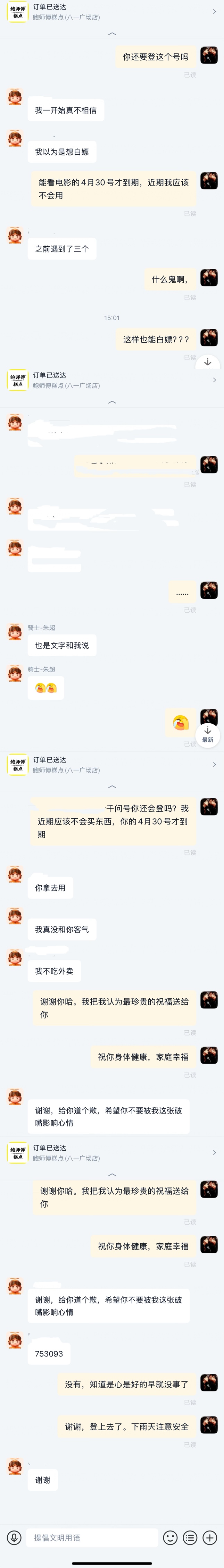Focus the 提倡文明用语 message field

click(91, 1537)
